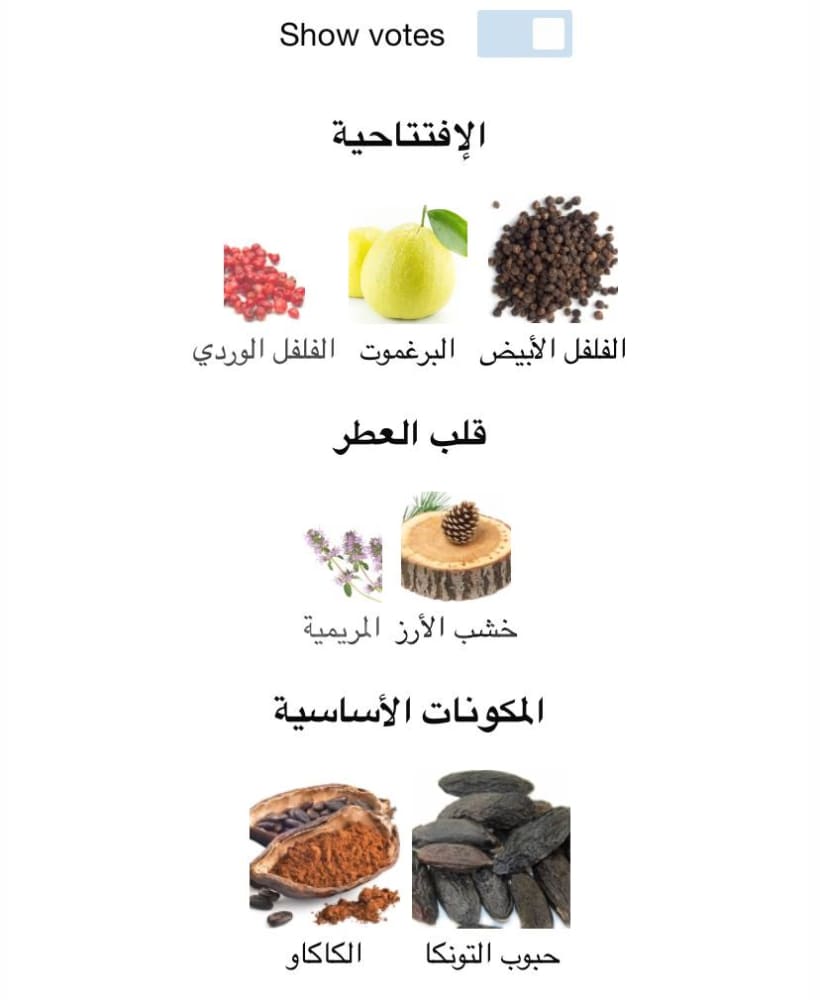Image resolution: width=820 pixels, height=1000 pixels.
Task: Open the حبوب التونكا note
Action: (490, 850)
